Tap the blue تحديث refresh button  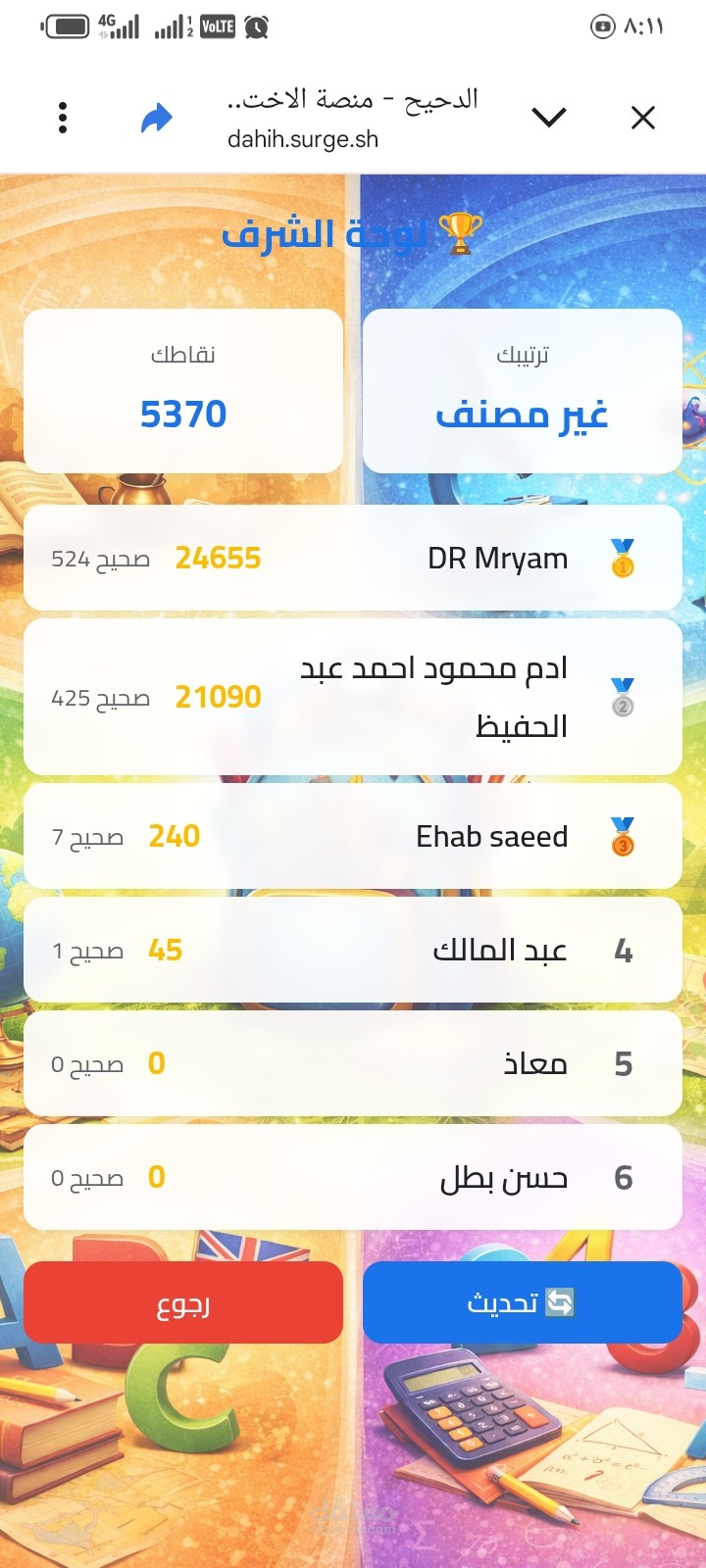coord(522,1302)
